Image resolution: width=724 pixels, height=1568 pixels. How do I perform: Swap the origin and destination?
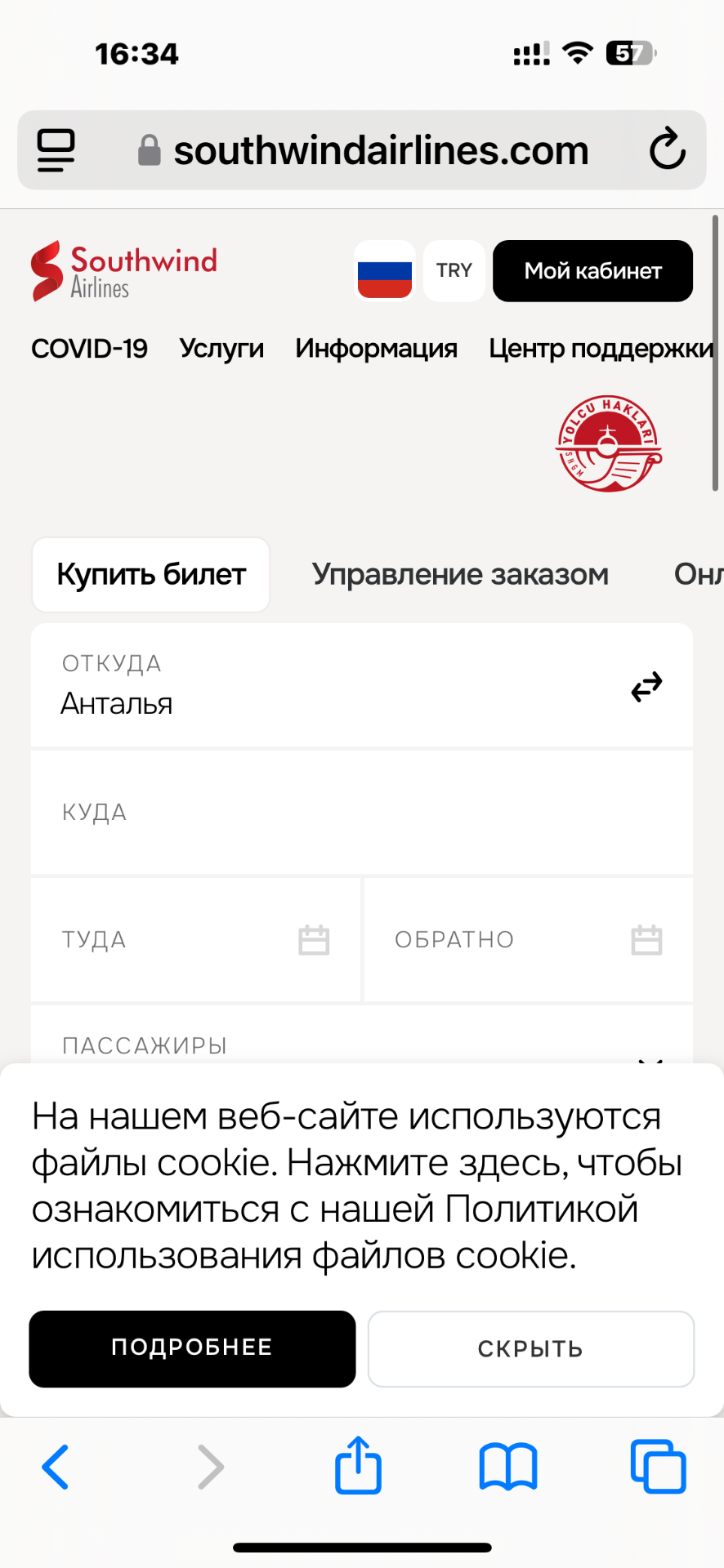coord(646,687)
